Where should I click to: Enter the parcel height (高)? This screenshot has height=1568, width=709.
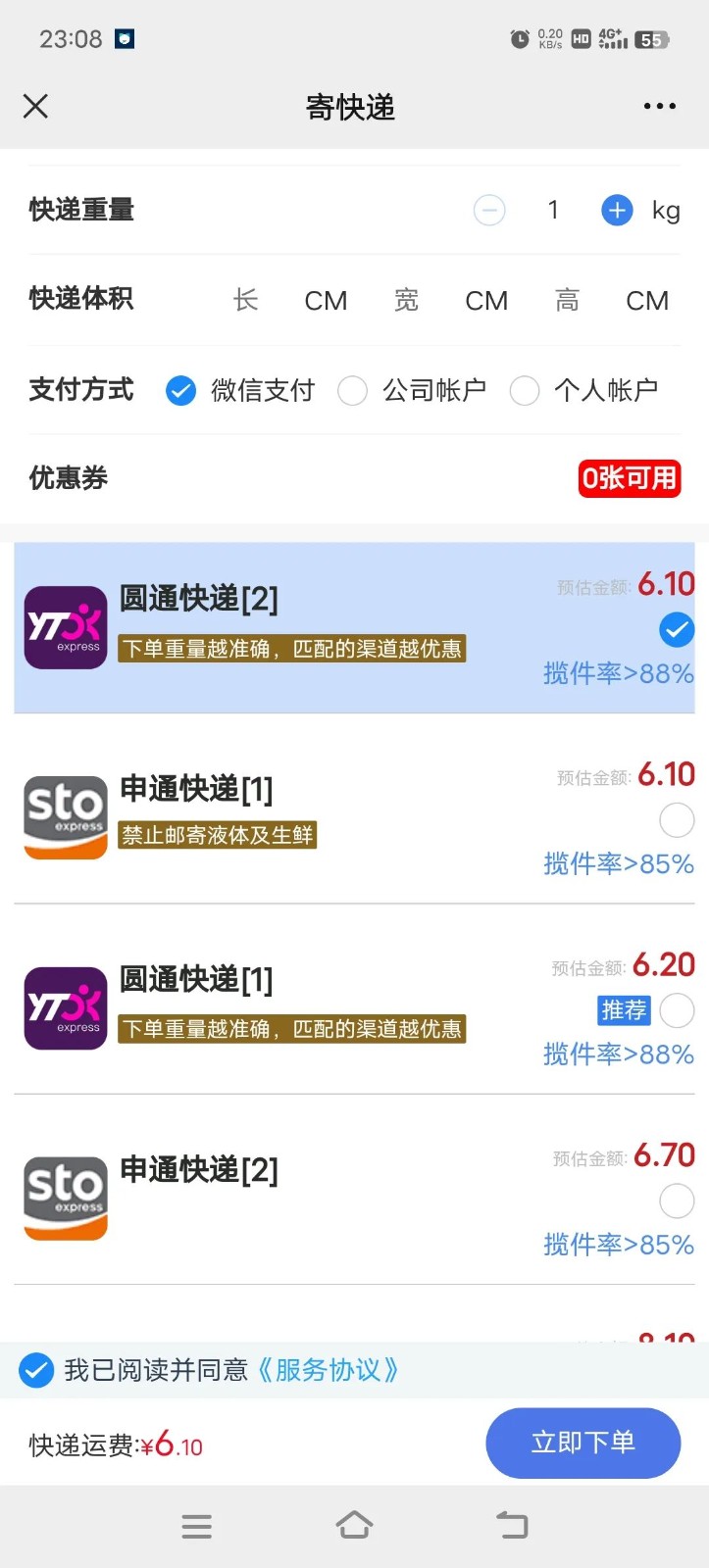pos(568,300)
